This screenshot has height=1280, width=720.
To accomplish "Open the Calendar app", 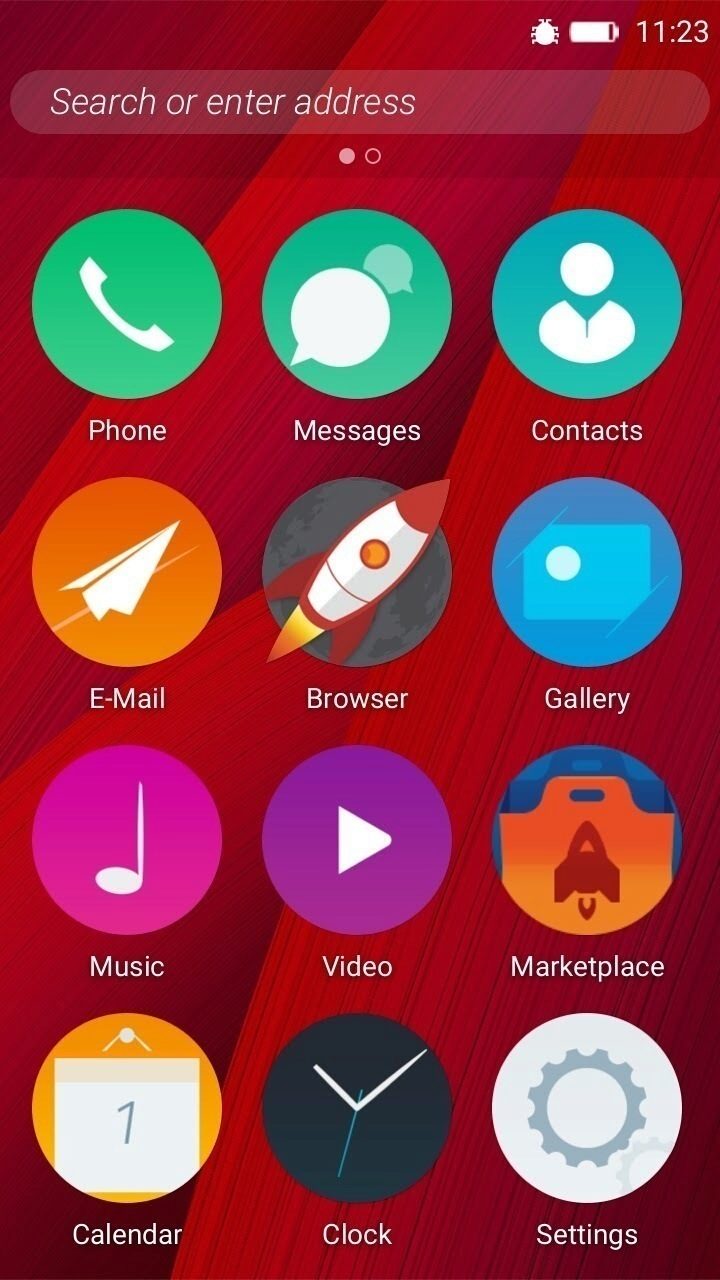I will [x=127, y=1108].
